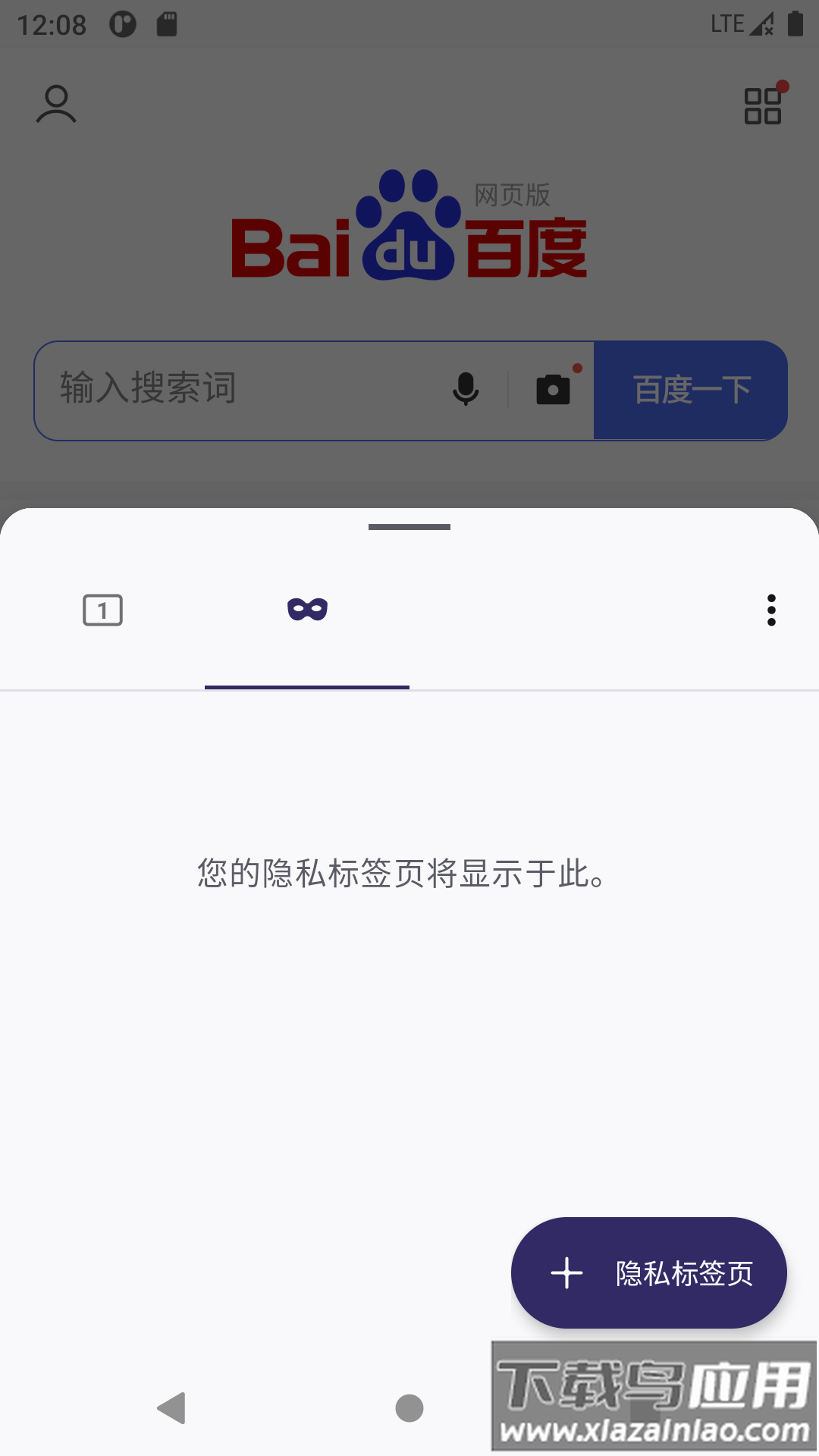The image size is (819, 1456).
Task: Switch to the regular tabs tab showing 1
Action: (102, 610)
